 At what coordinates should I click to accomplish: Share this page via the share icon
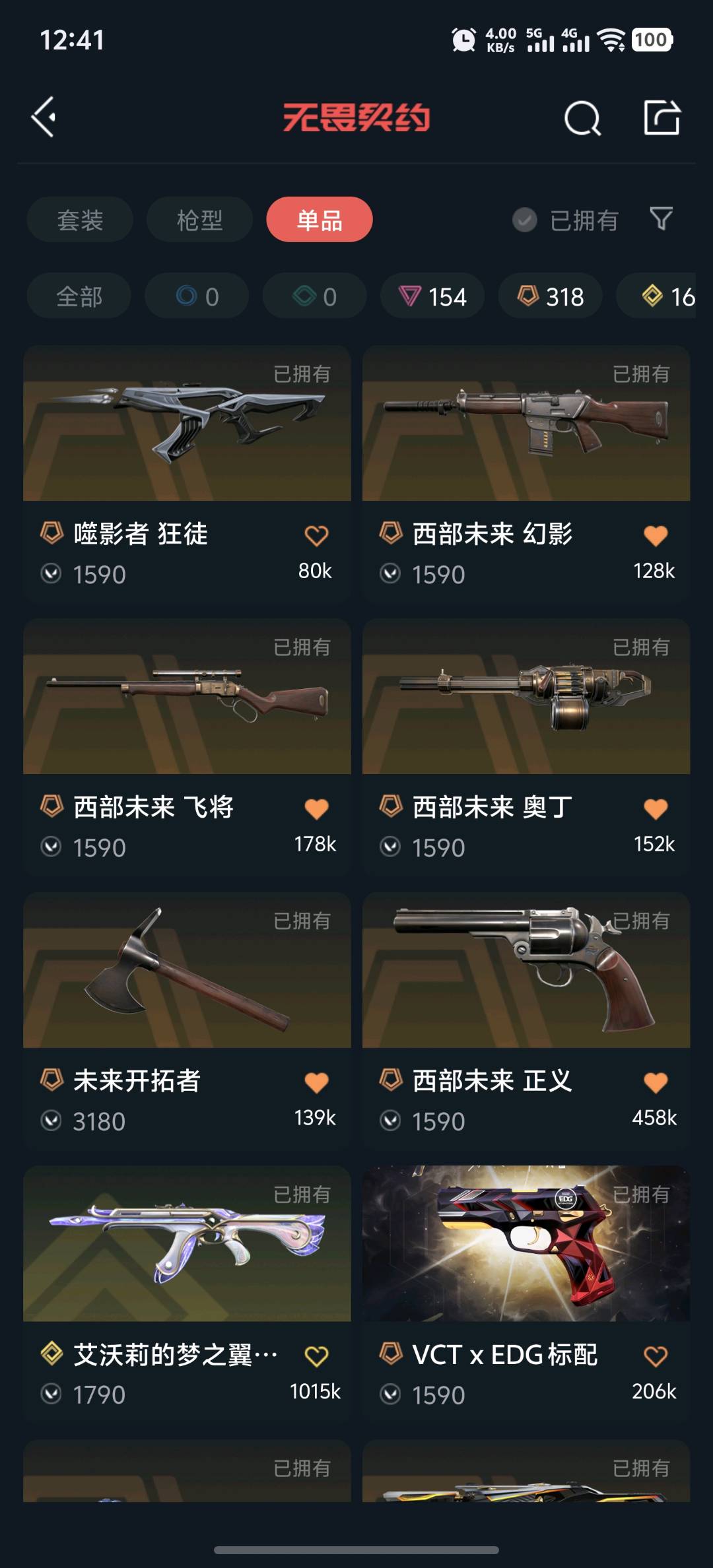click(662, 118)
